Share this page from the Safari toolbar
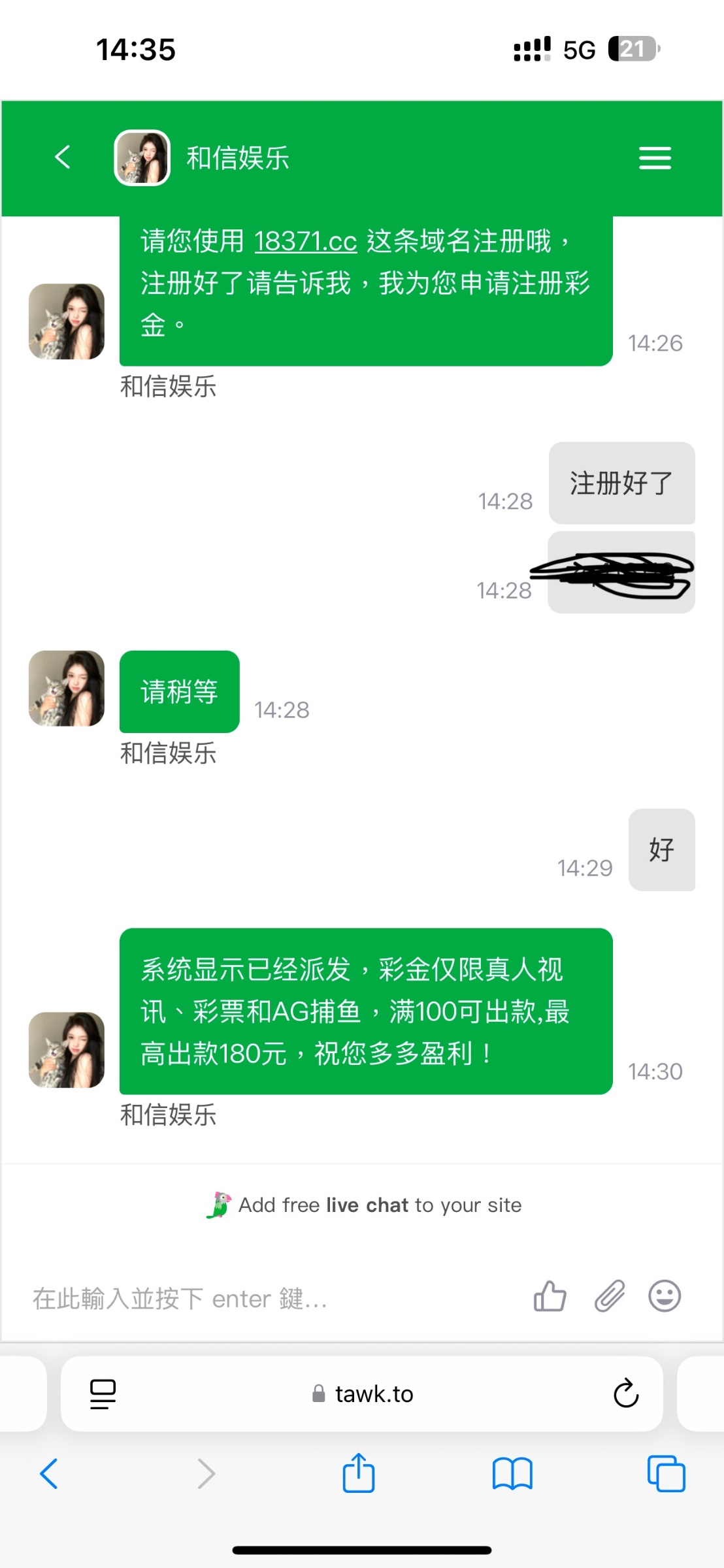The width and height of the screenshot is (724, 1568). click(x=359, y=1473)
